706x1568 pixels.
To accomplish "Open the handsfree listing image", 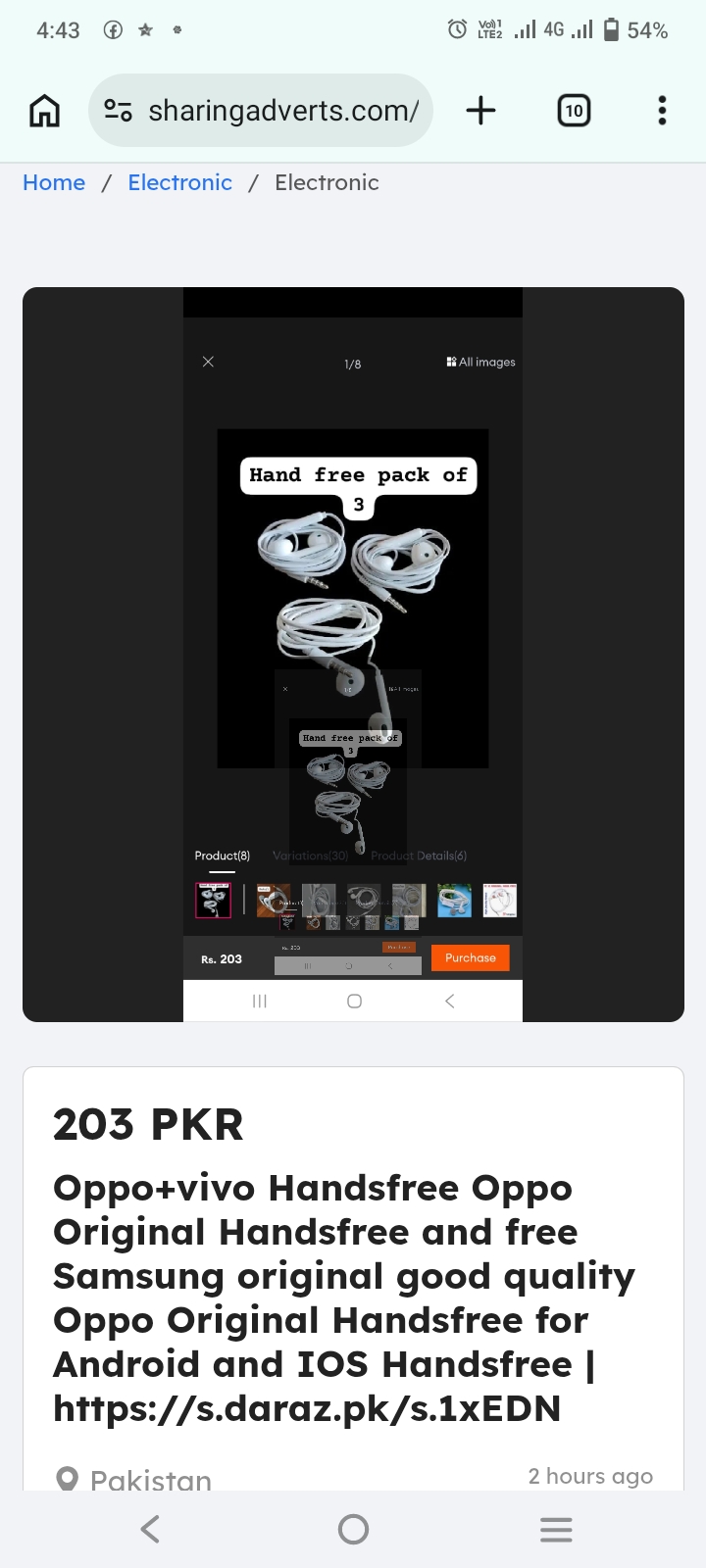I will [353, 655].
